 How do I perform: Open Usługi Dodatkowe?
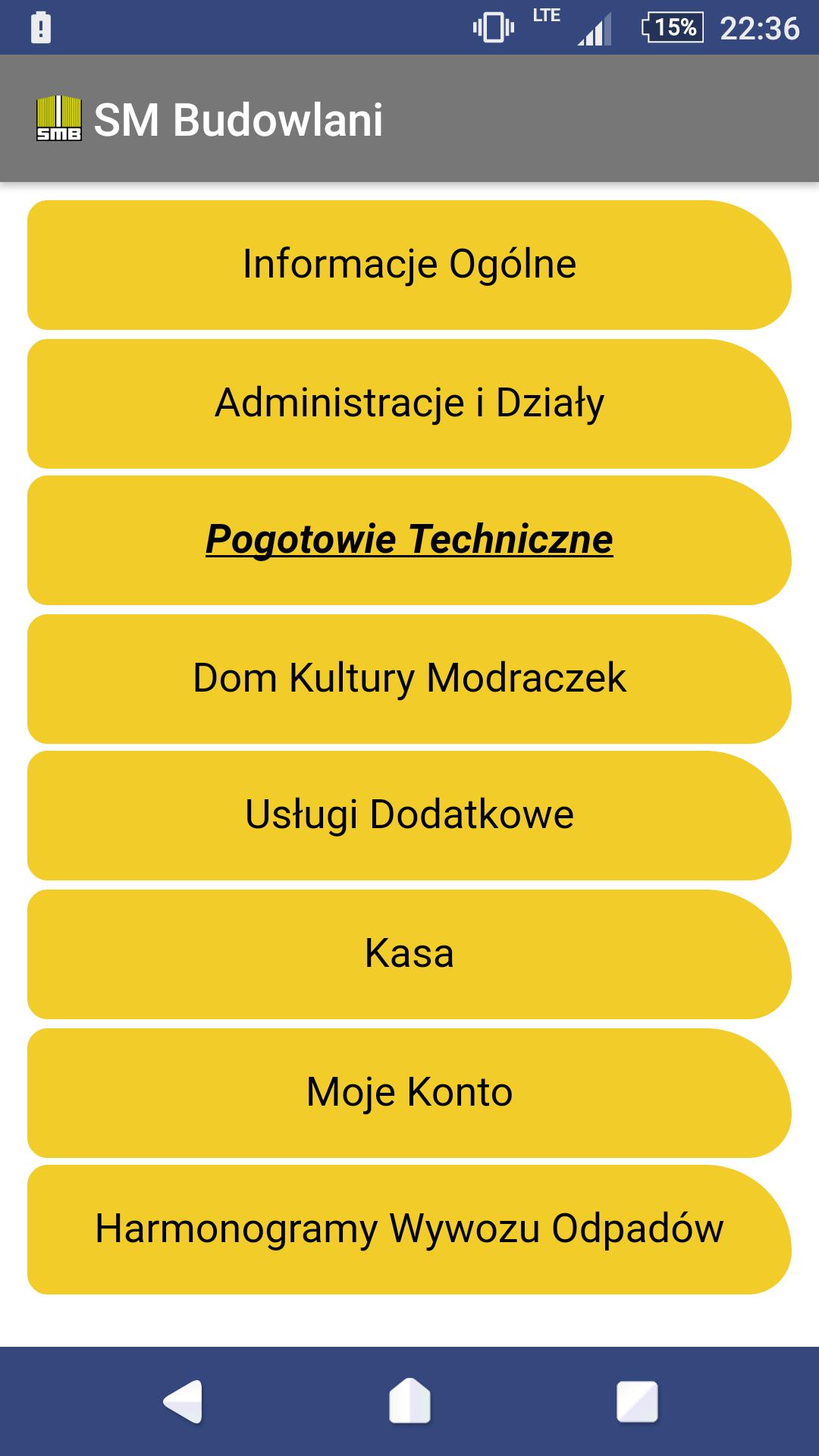coord(409,815)
